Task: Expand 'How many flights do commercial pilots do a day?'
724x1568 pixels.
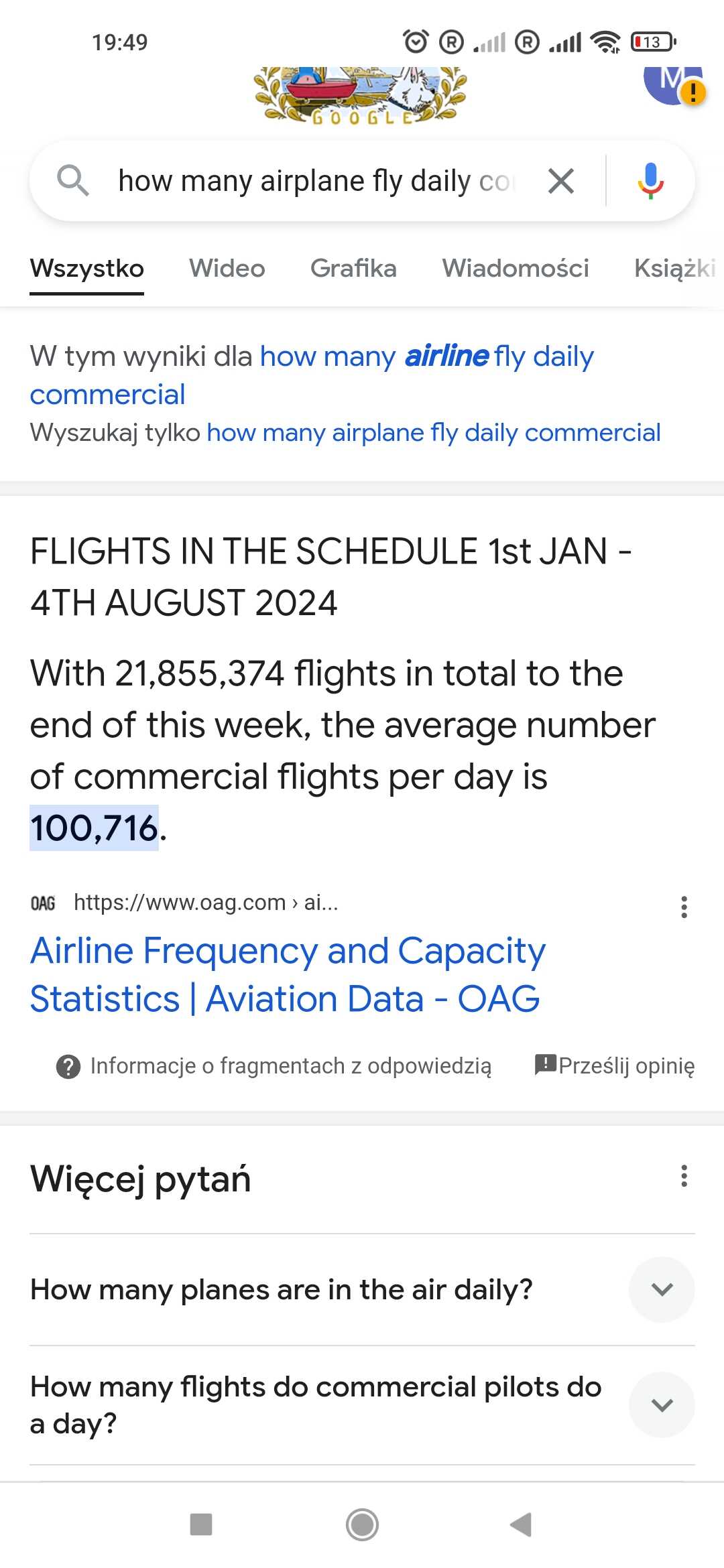Action: coord(362,1404)
